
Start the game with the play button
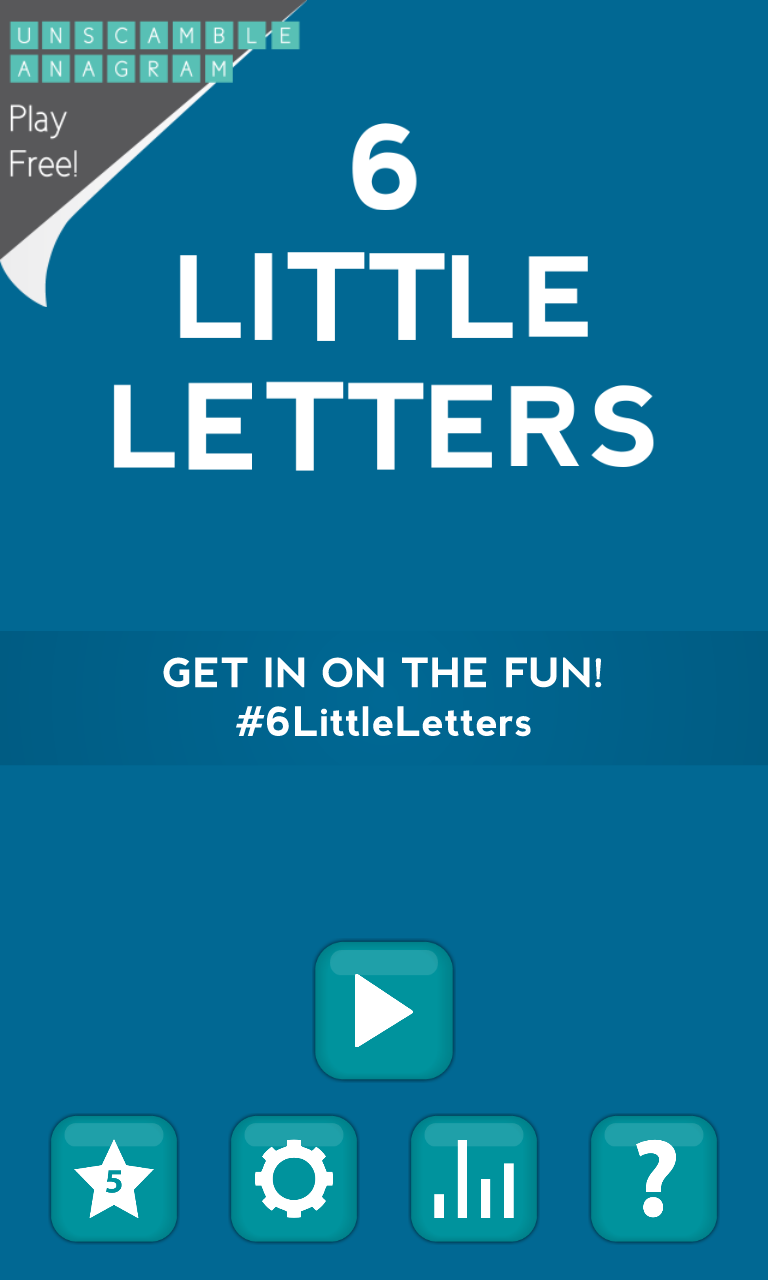(384, 1010)
